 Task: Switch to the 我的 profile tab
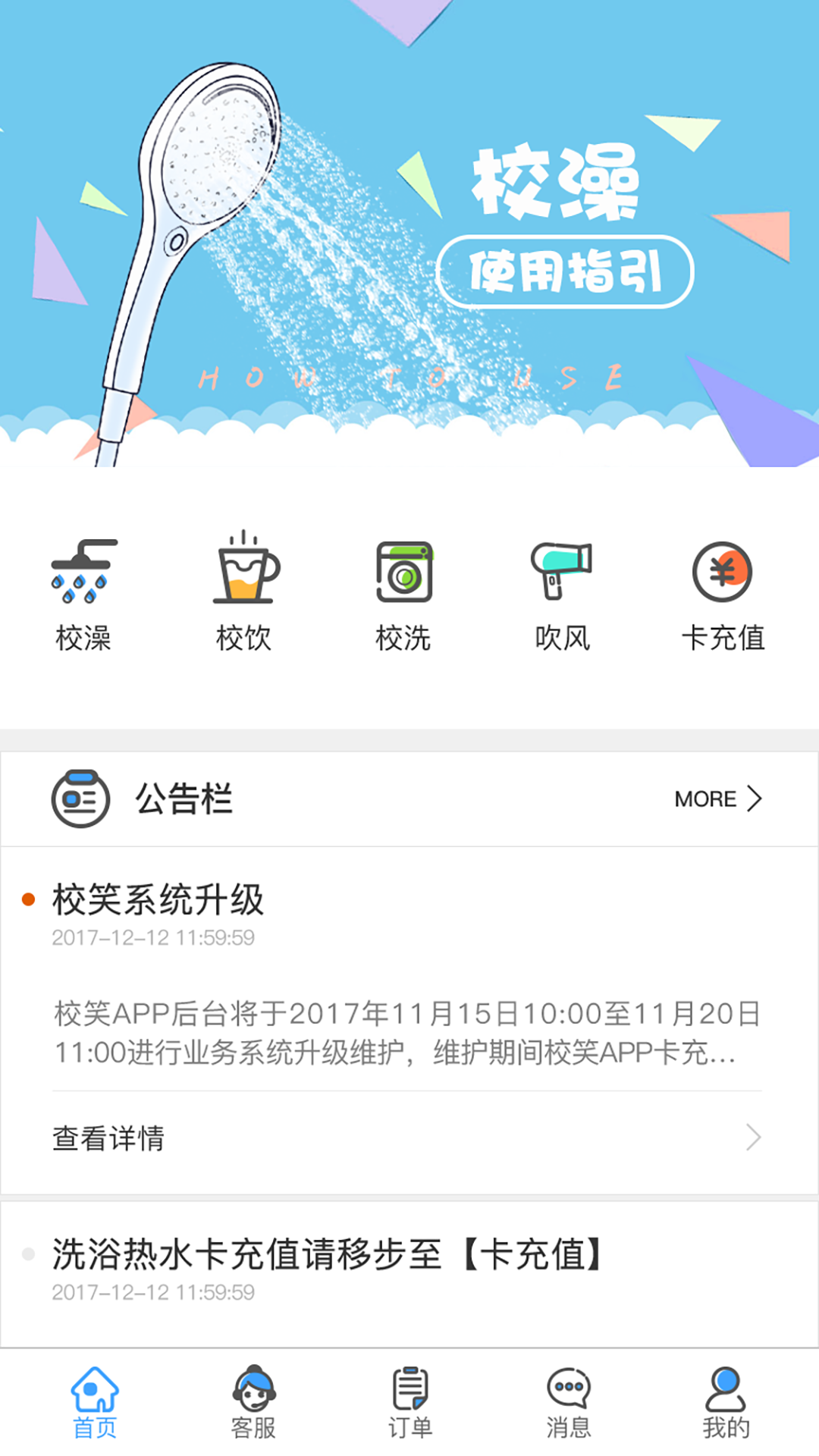click(726, 1403)
